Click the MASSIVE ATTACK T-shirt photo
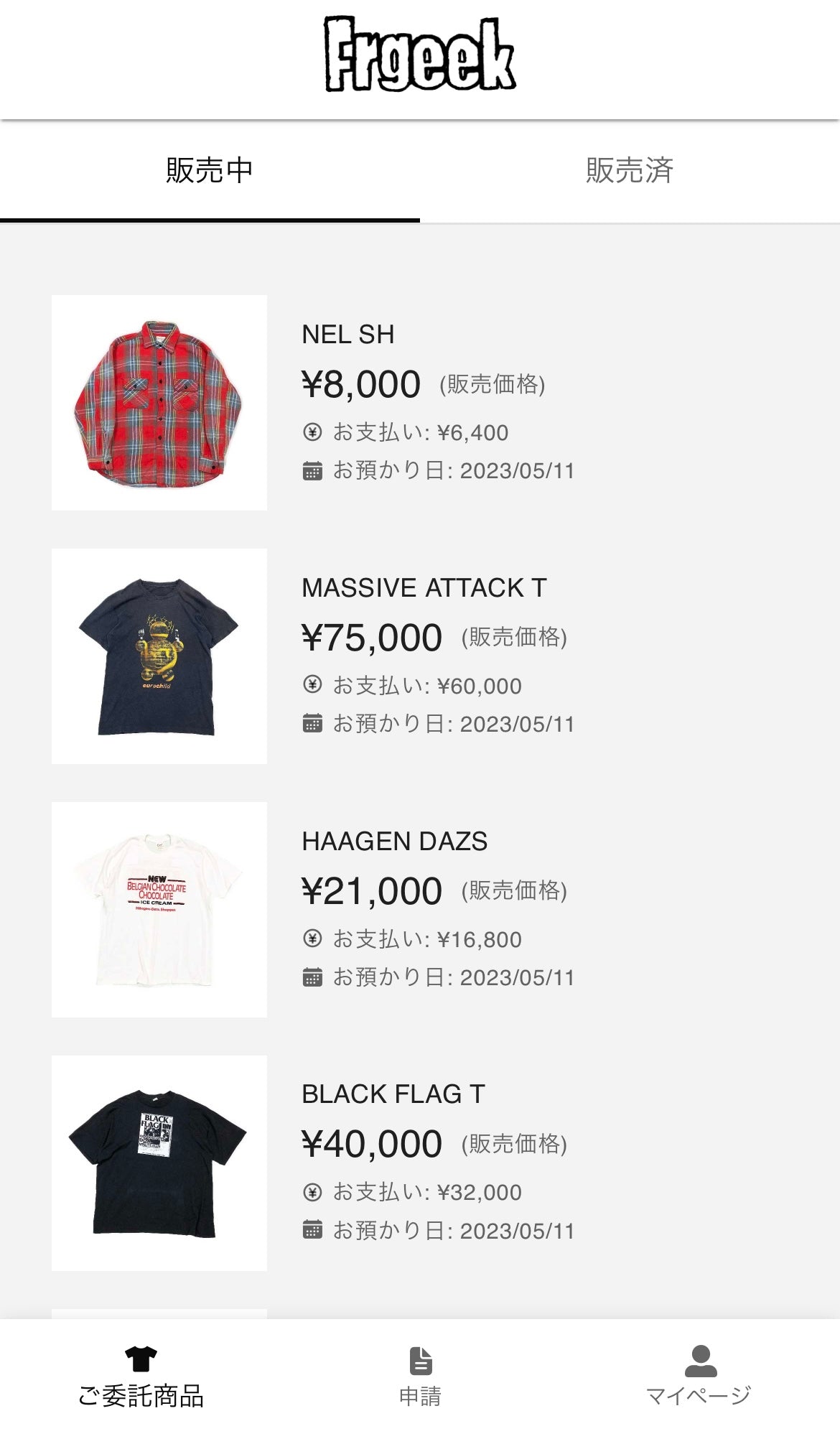The image size is (840, 1439). point(159,655)
